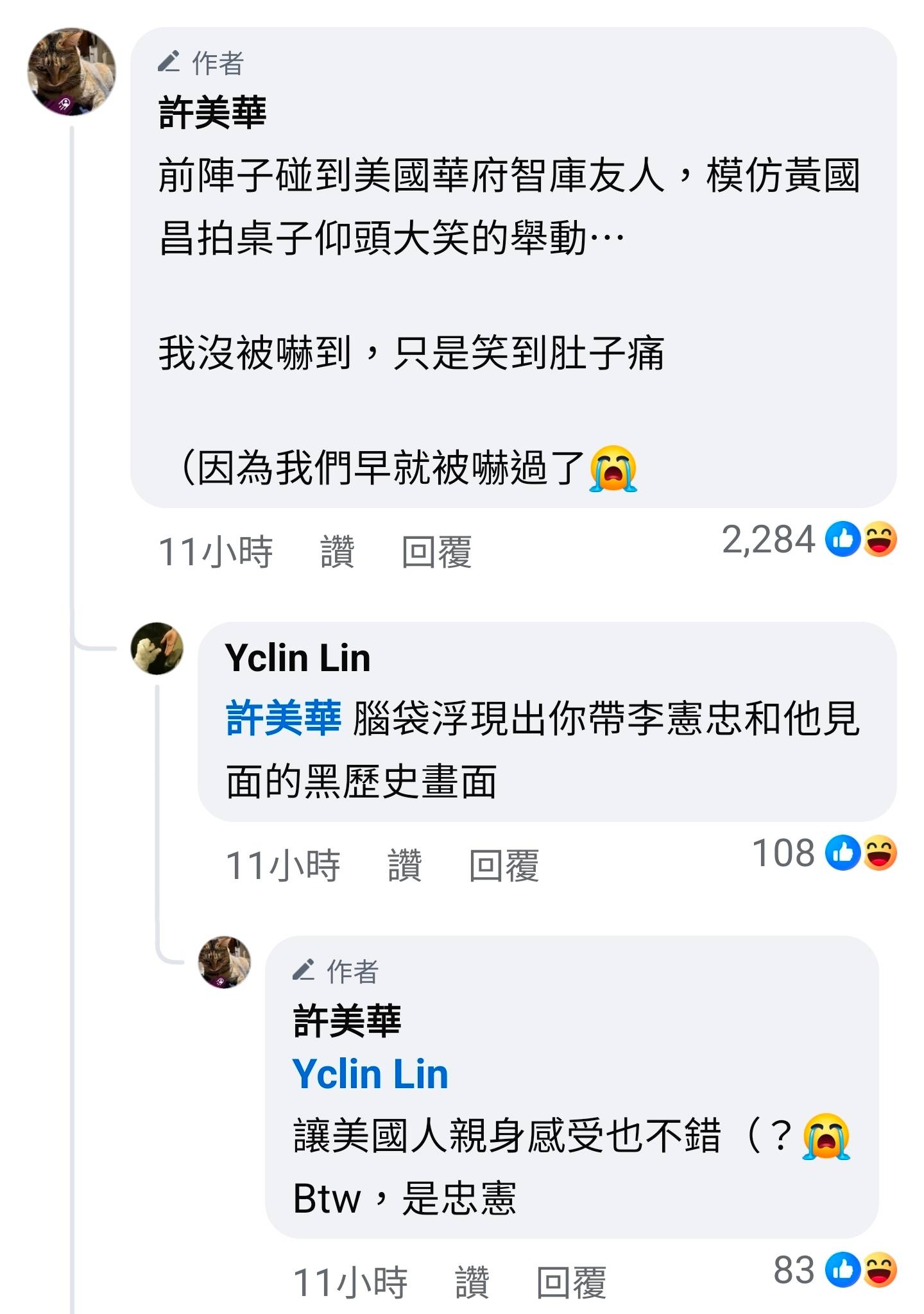Image resolution: width=924 pixels, height=1314 pixels.
Task: Open Yclin Lin's profile picture
Action: tap(157, 648)
